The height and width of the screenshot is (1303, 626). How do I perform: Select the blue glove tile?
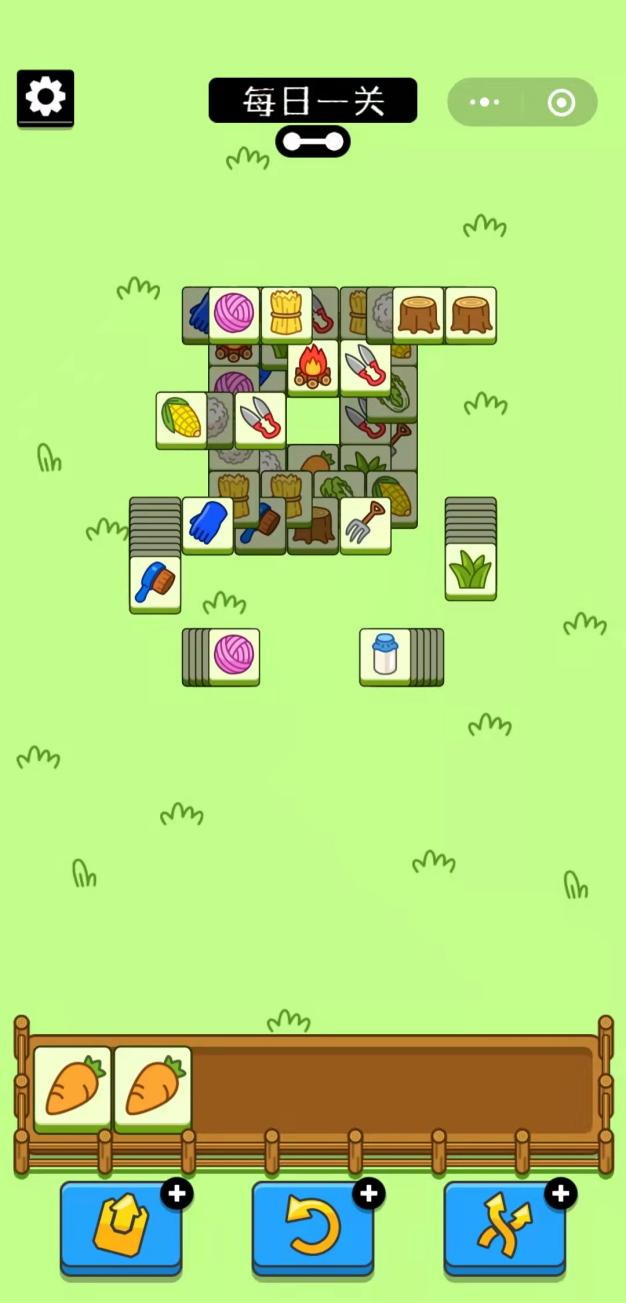coord(207,524)
